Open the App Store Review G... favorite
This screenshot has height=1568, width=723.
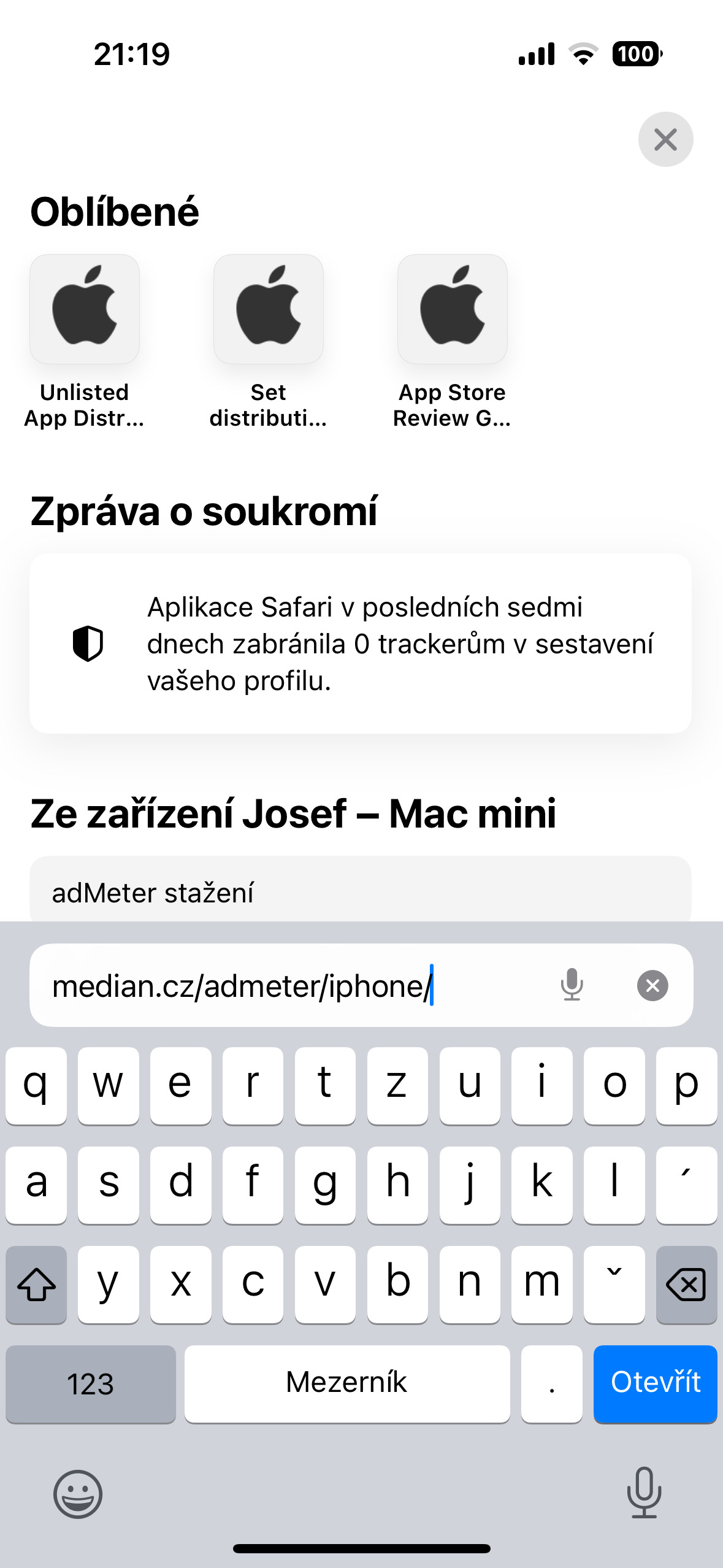[452, 310]
